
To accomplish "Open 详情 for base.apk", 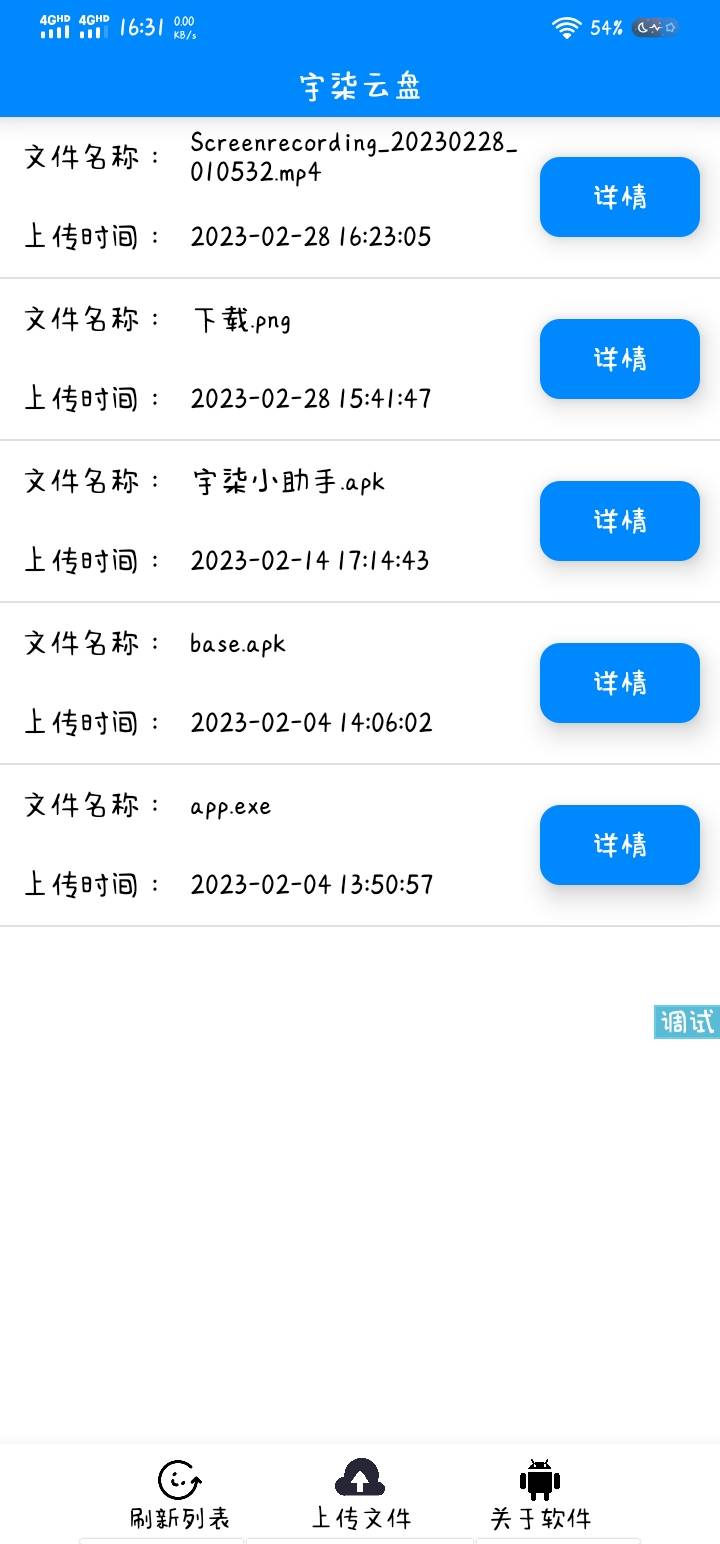I will click(619, 683).
